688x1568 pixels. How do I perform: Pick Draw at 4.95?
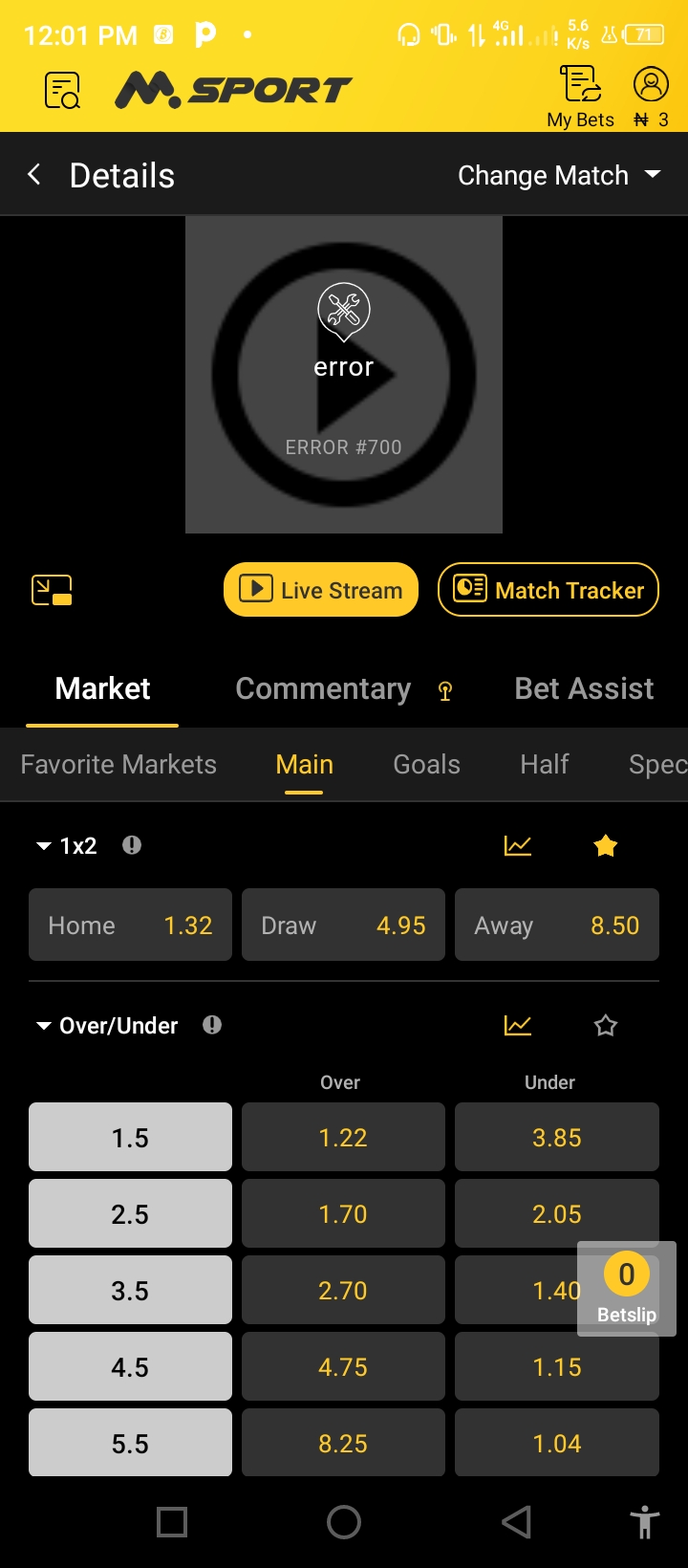(x=343, y=925)
